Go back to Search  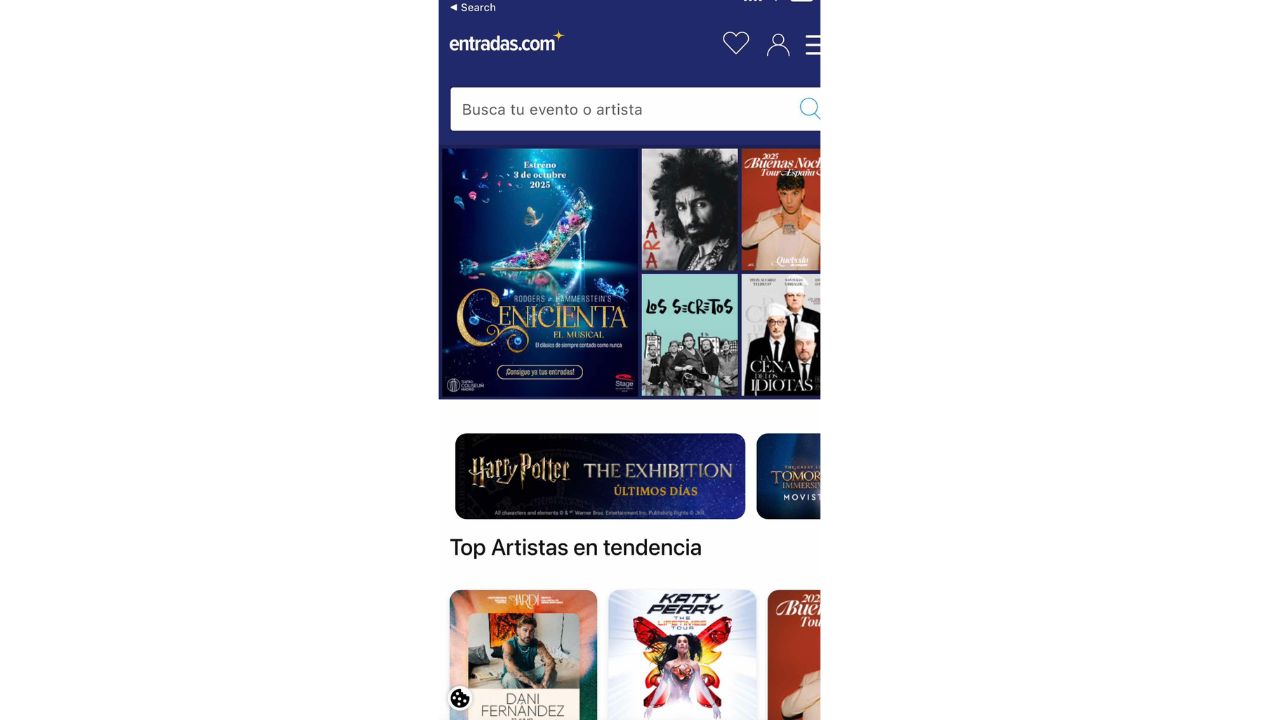point(473,7)
